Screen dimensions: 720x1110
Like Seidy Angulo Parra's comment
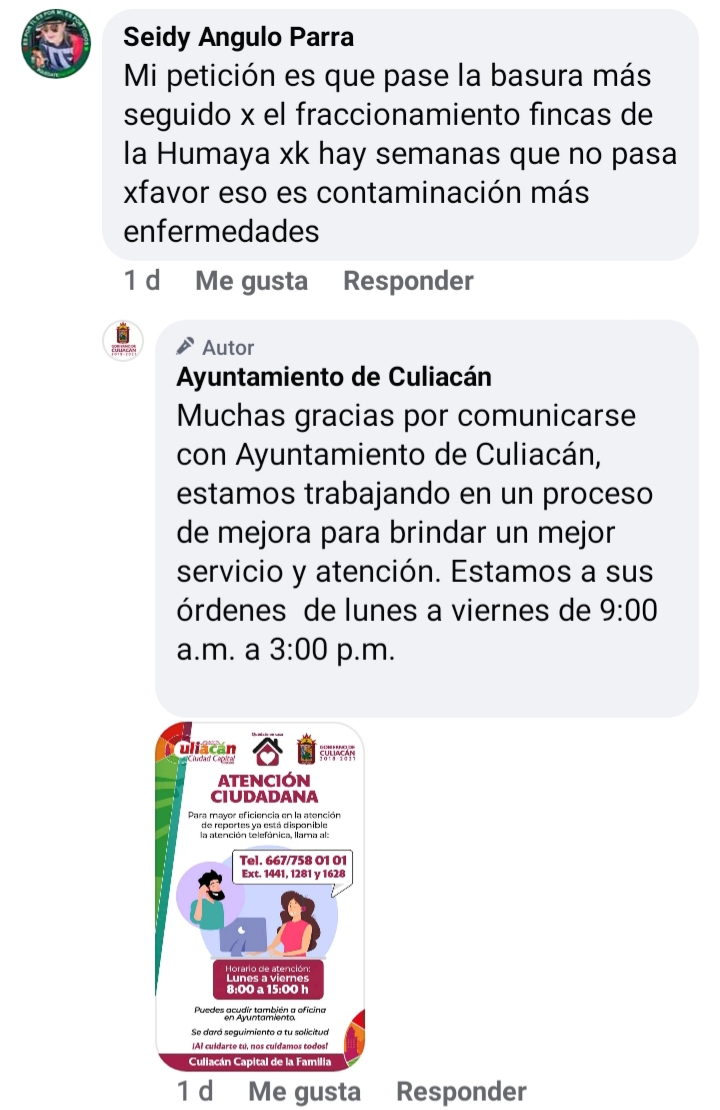coord(251,281)
